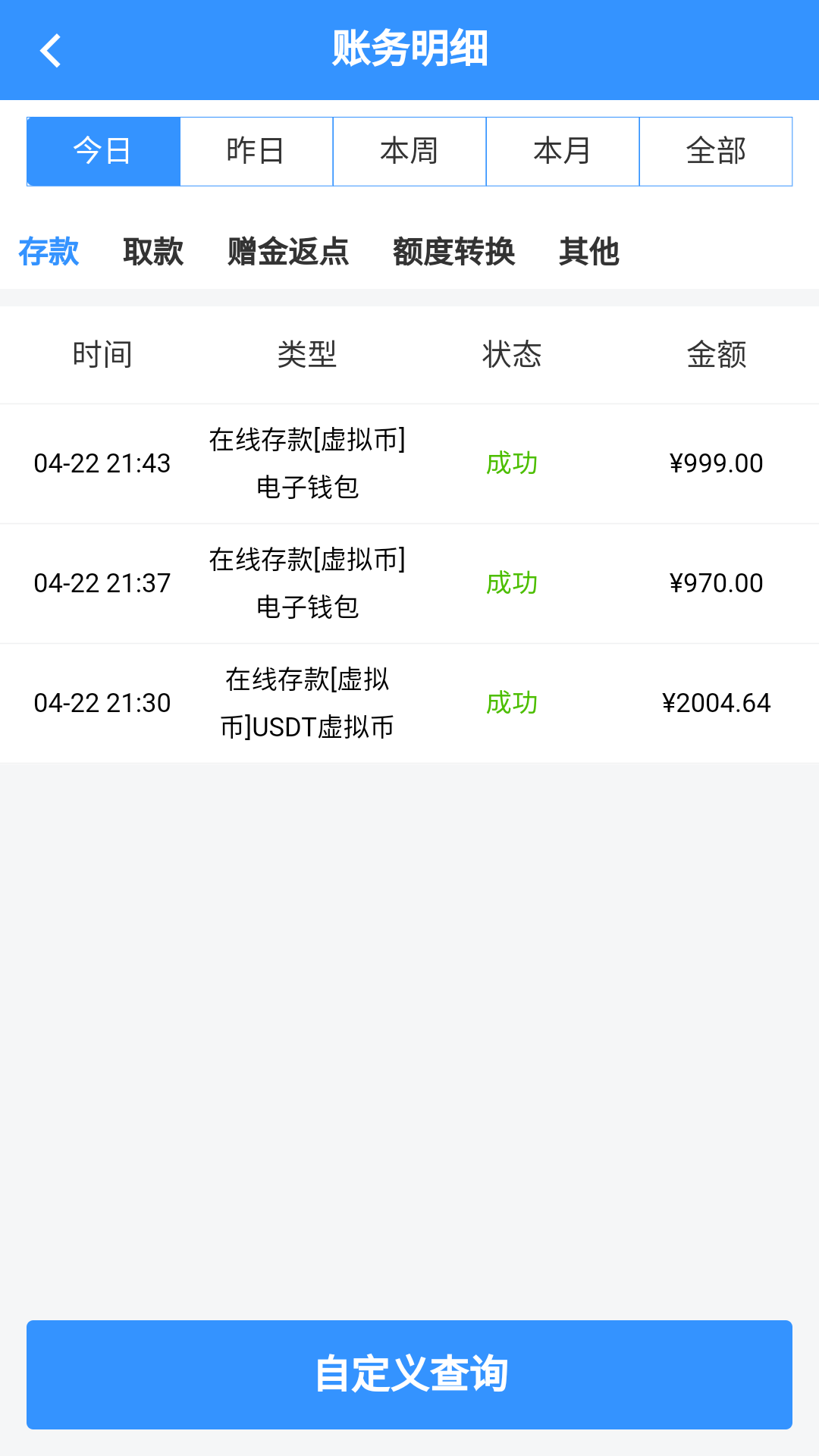Switch to the 取款 tab
Viewport: 819px width, 1456px height.
(x=153, y=252)
